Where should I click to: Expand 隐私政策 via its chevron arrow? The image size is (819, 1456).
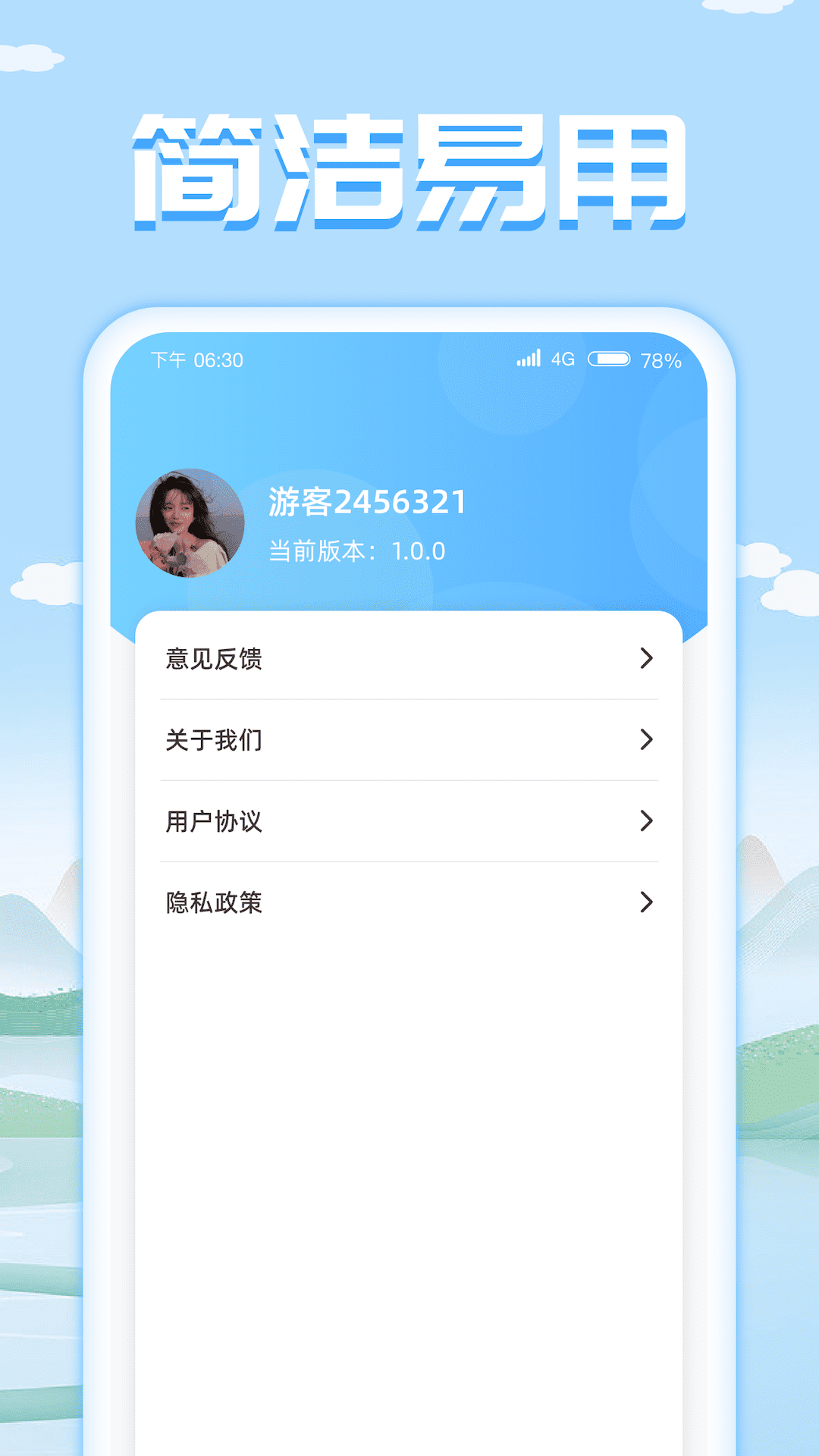(645, 902)
